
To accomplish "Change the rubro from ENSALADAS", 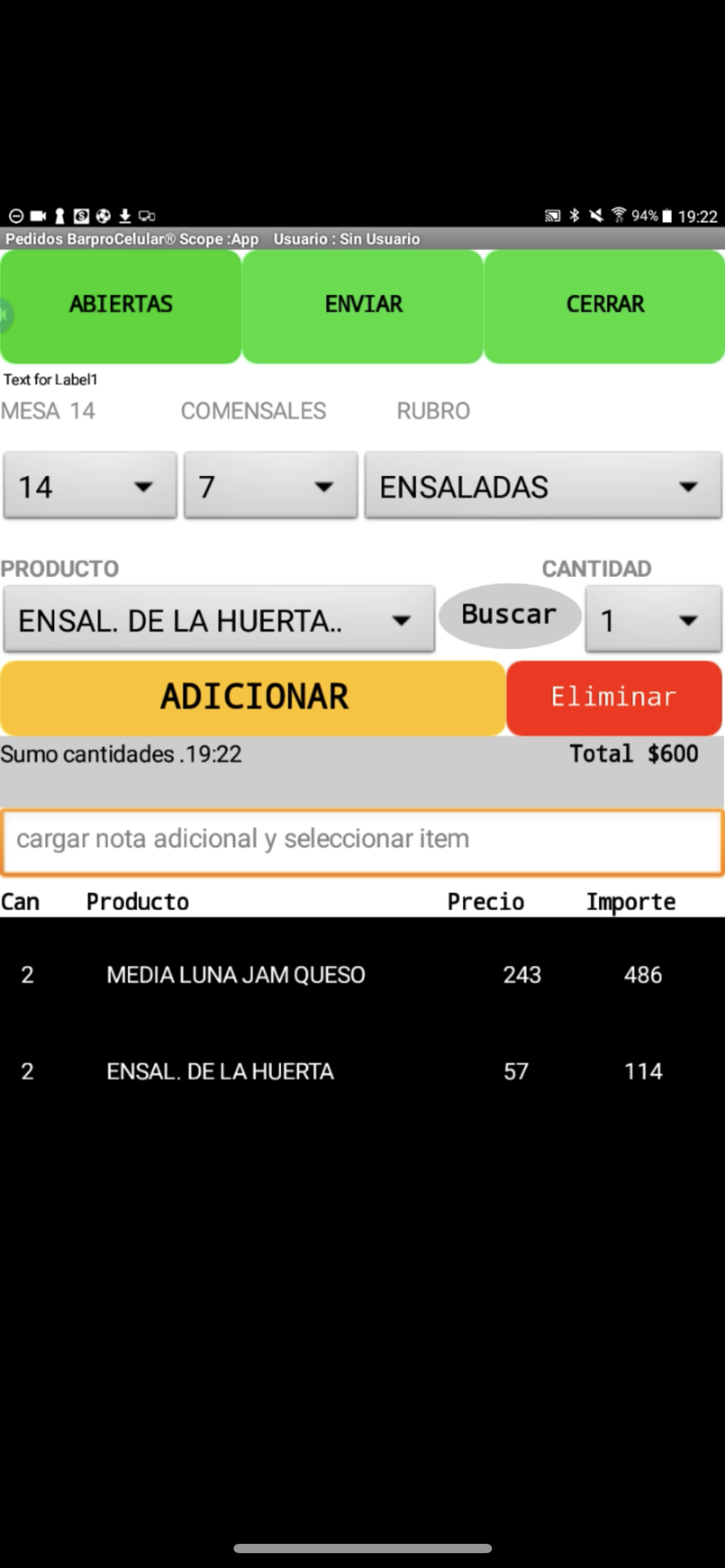I will [543, 486].
